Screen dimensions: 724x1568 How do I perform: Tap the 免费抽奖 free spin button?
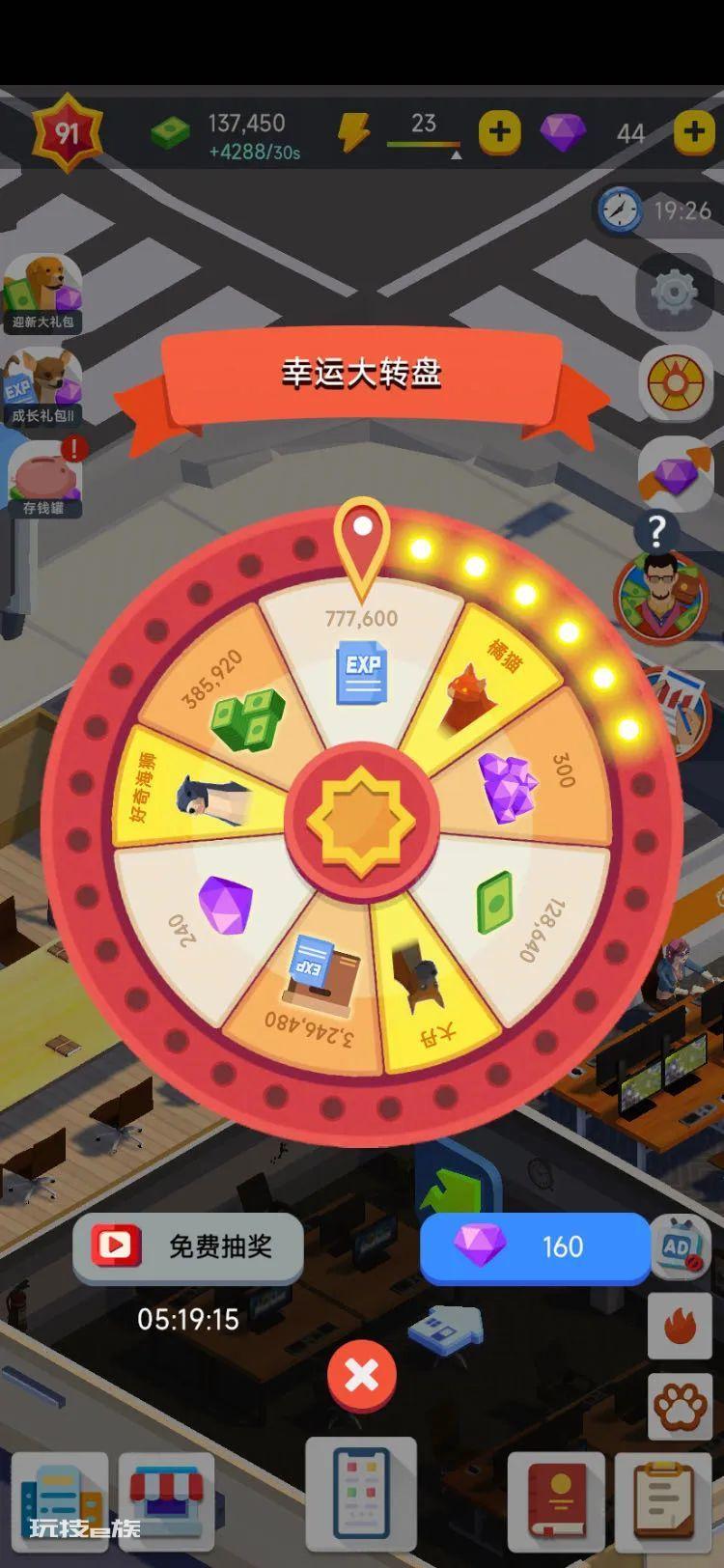pos(188,1247)
